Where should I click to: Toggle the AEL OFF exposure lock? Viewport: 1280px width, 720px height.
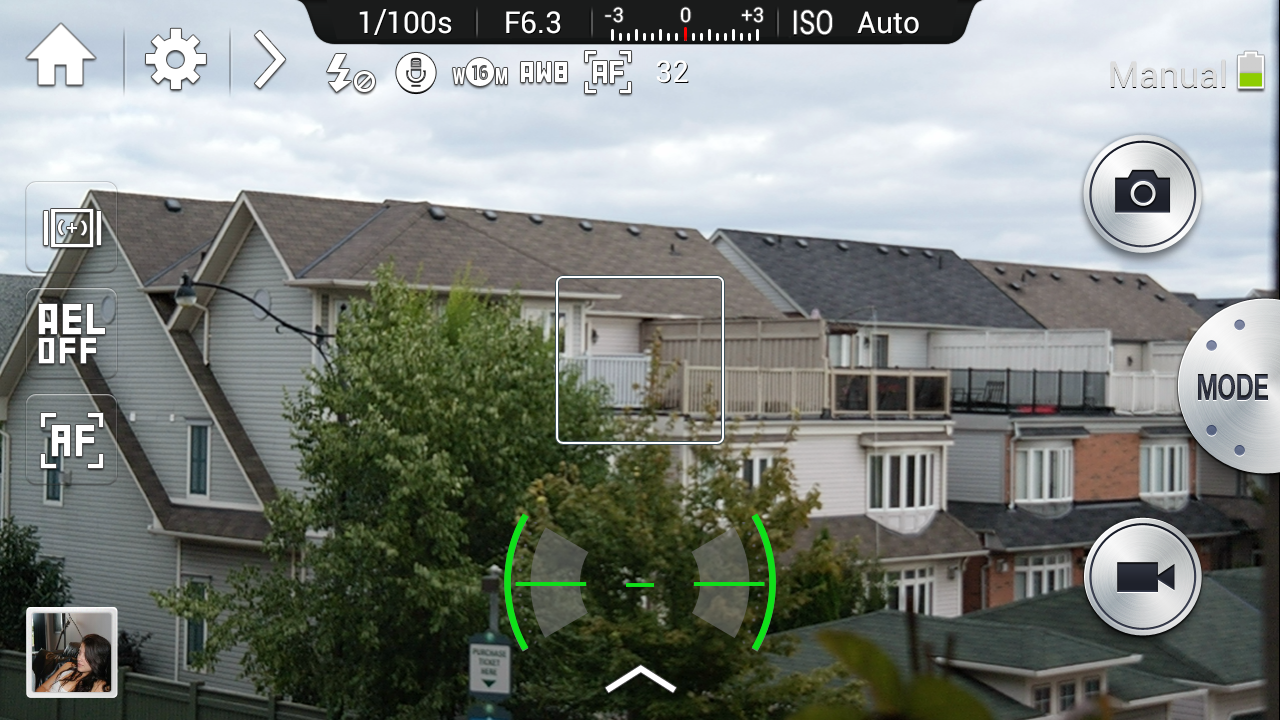[x=71, y=334]
